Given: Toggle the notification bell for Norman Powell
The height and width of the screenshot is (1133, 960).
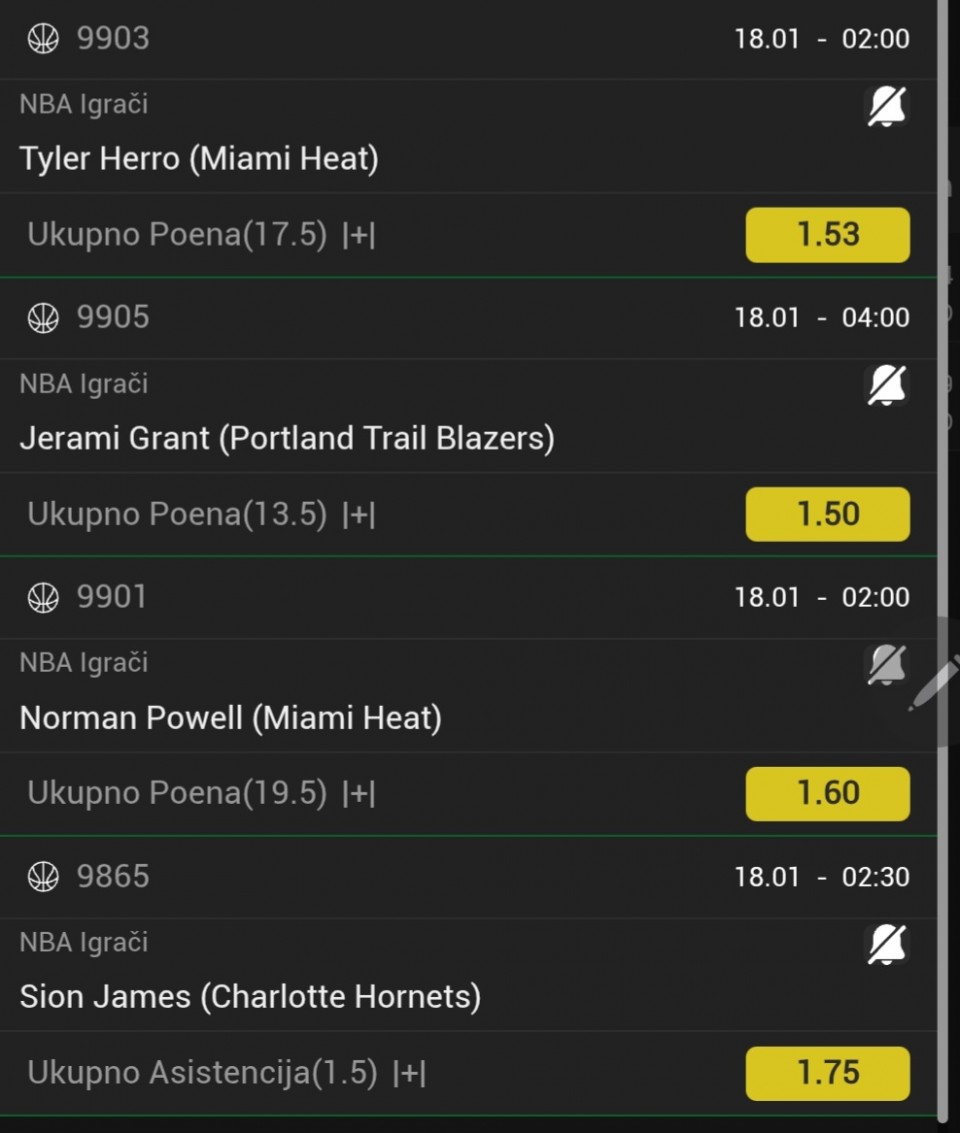Looking at the screenshot, I should click(x=886, y=664).
